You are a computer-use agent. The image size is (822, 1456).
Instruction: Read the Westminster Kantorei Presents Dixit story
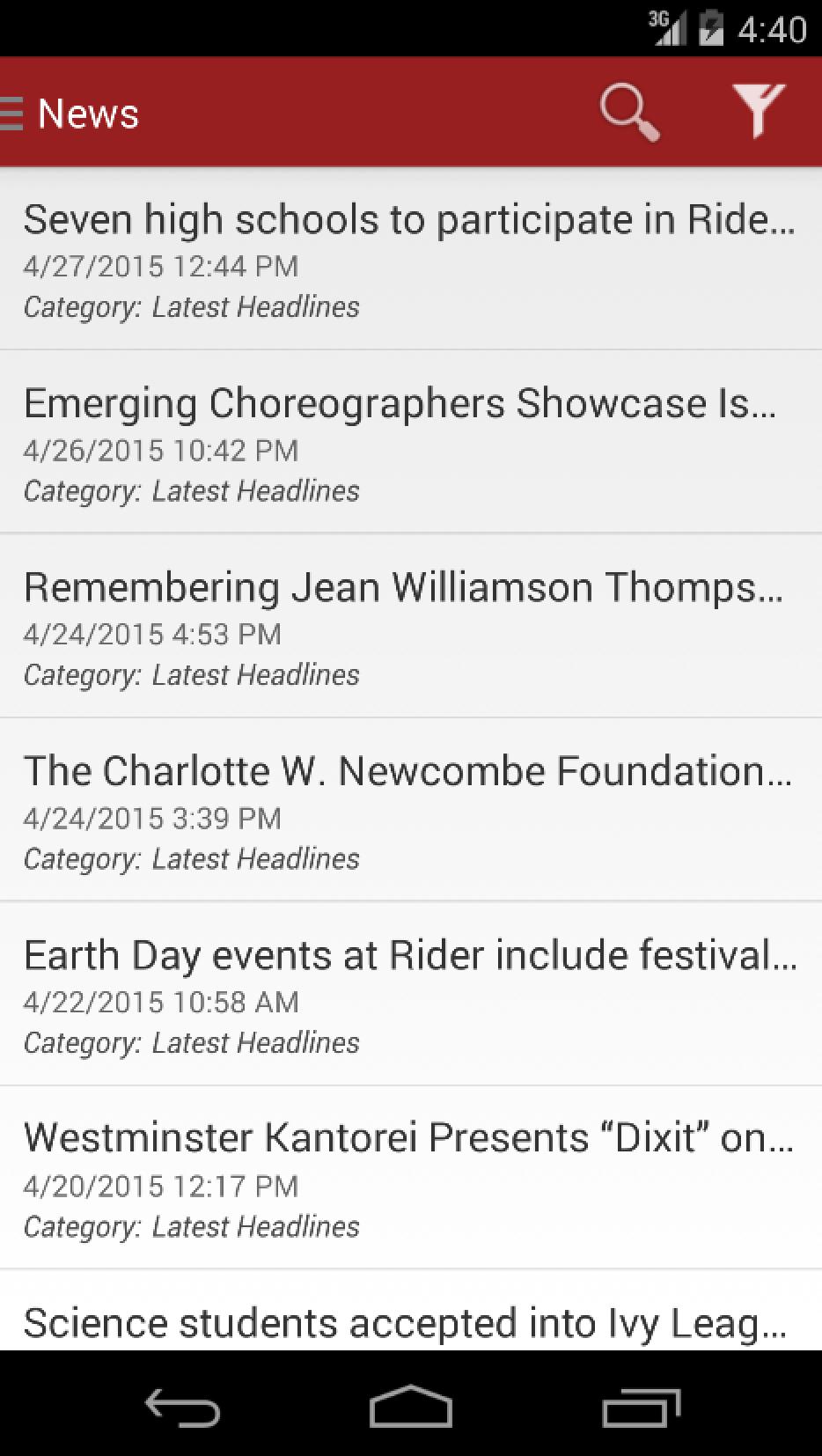(x=410, y=1180)
